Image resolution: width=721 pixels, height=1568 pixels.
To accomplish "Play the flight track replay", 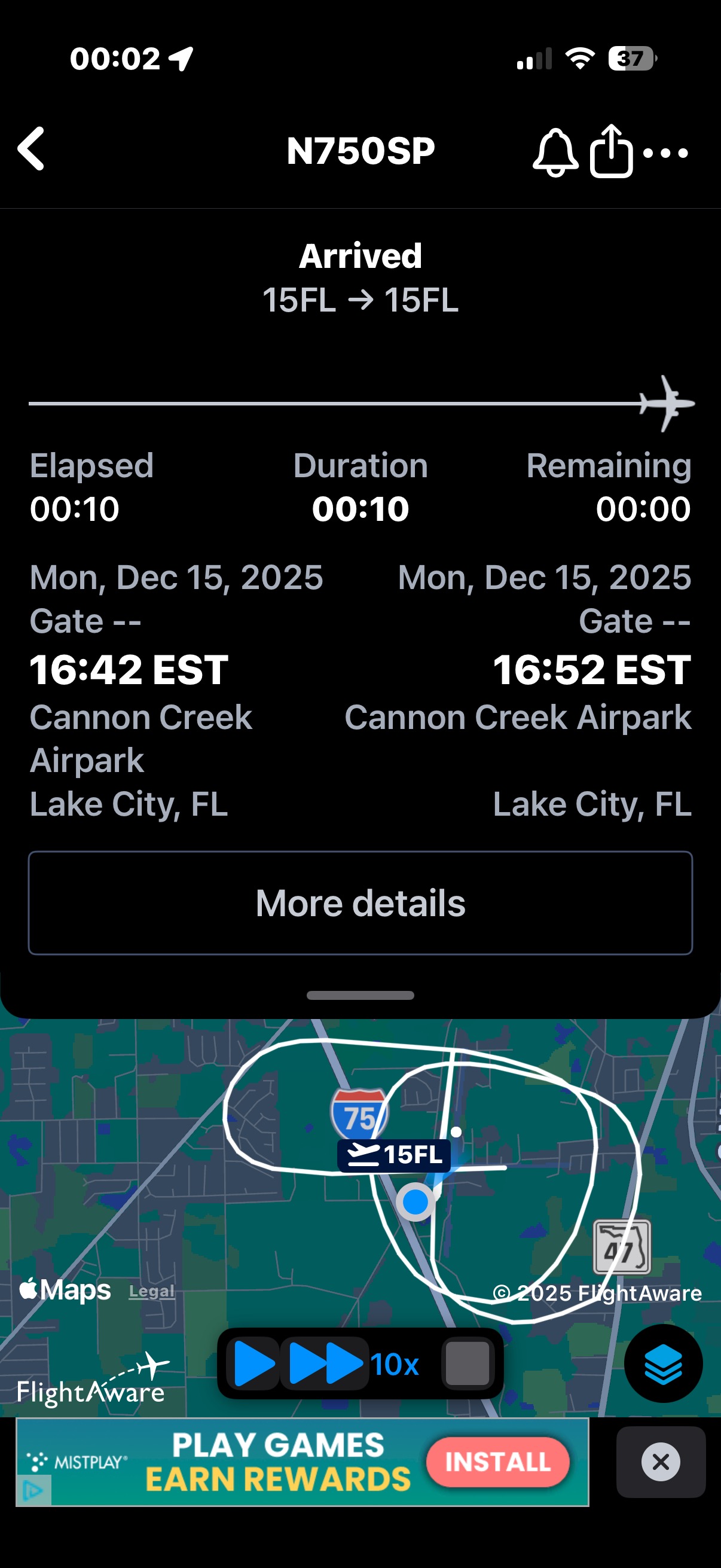I will [x=253, y=1363].
